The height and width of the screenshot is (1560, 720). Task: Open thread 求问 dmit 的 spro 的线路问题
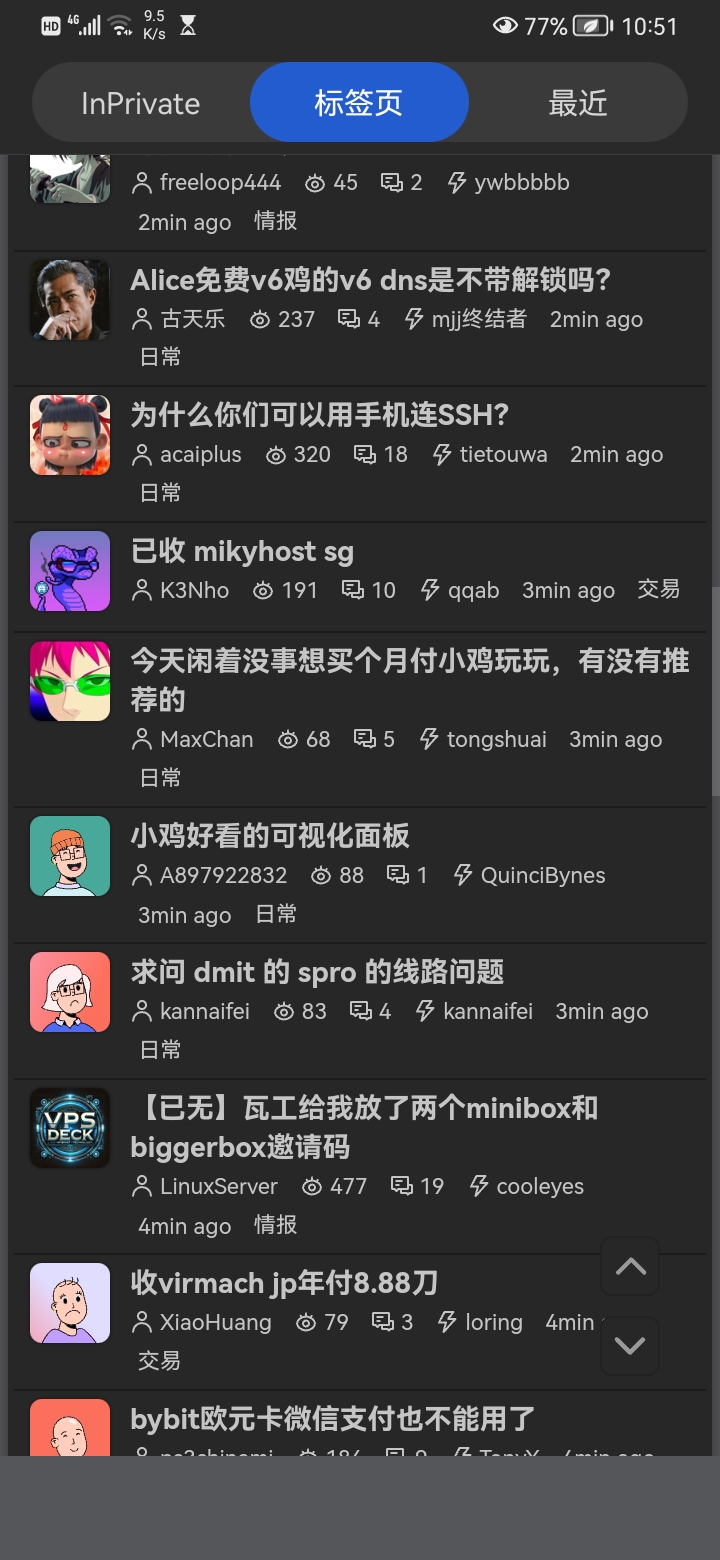click(x=317, y=972)
